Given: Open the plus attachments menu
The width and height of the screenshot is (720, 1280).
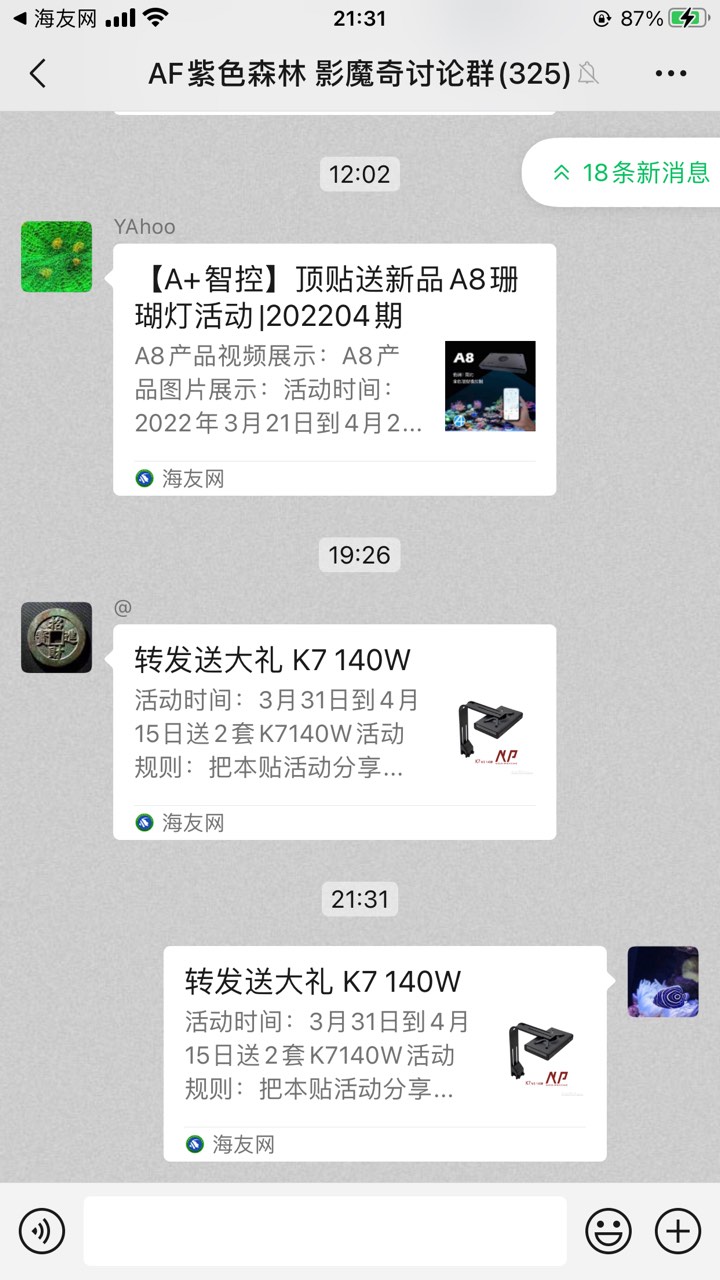Looking at the screenshot, I should click(x=677, y=1230).
